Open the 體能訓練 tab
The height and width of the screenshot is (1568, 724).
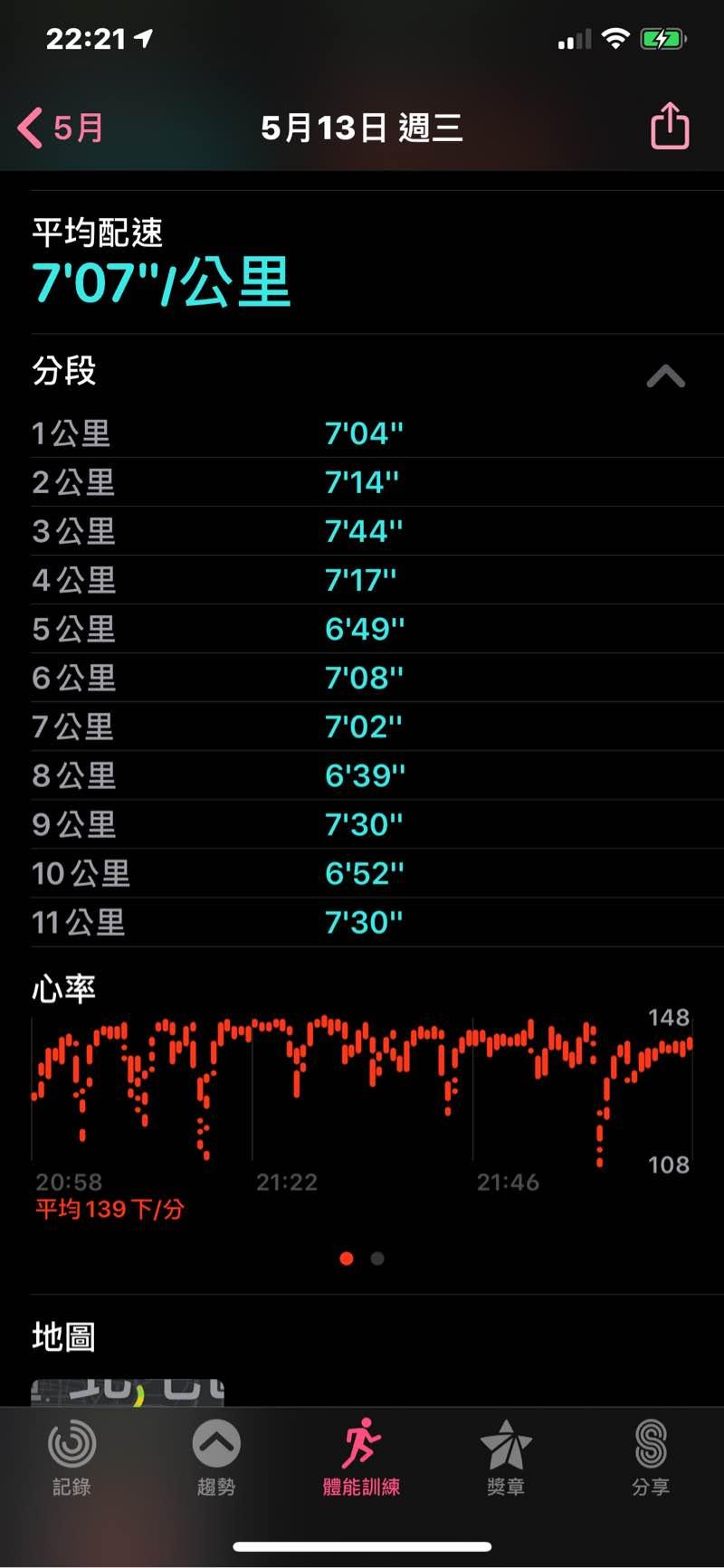pos(361,1457)
